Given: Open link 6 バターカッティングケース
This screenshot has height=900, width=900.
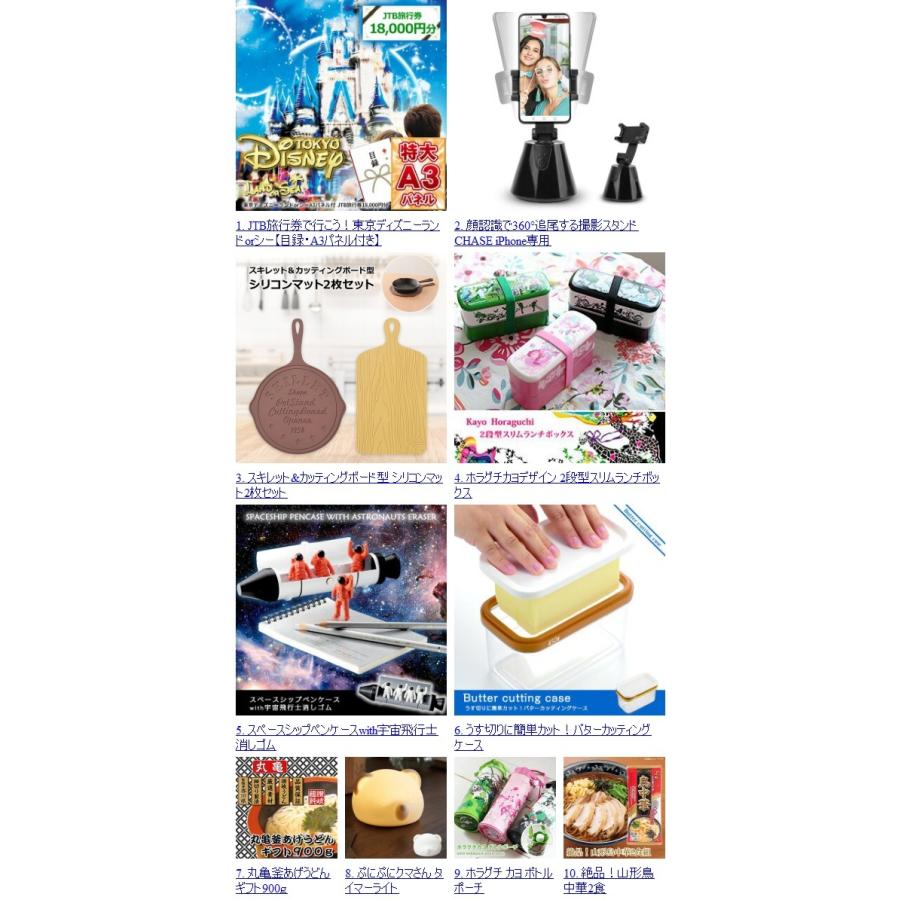Looking at the screenshot, I should (552, 738).
